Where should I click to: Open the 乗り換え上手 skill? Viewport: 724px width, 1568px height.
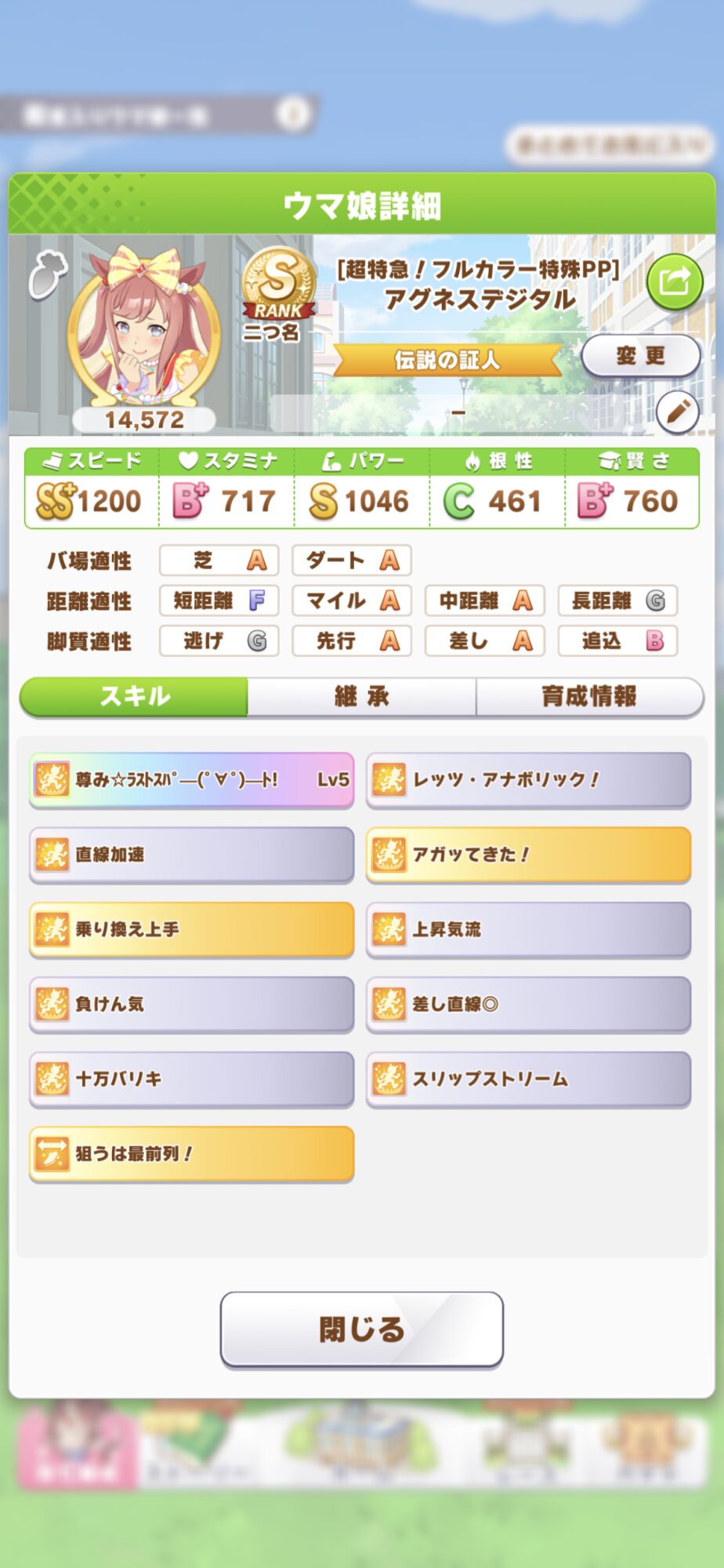coord(192,929)
